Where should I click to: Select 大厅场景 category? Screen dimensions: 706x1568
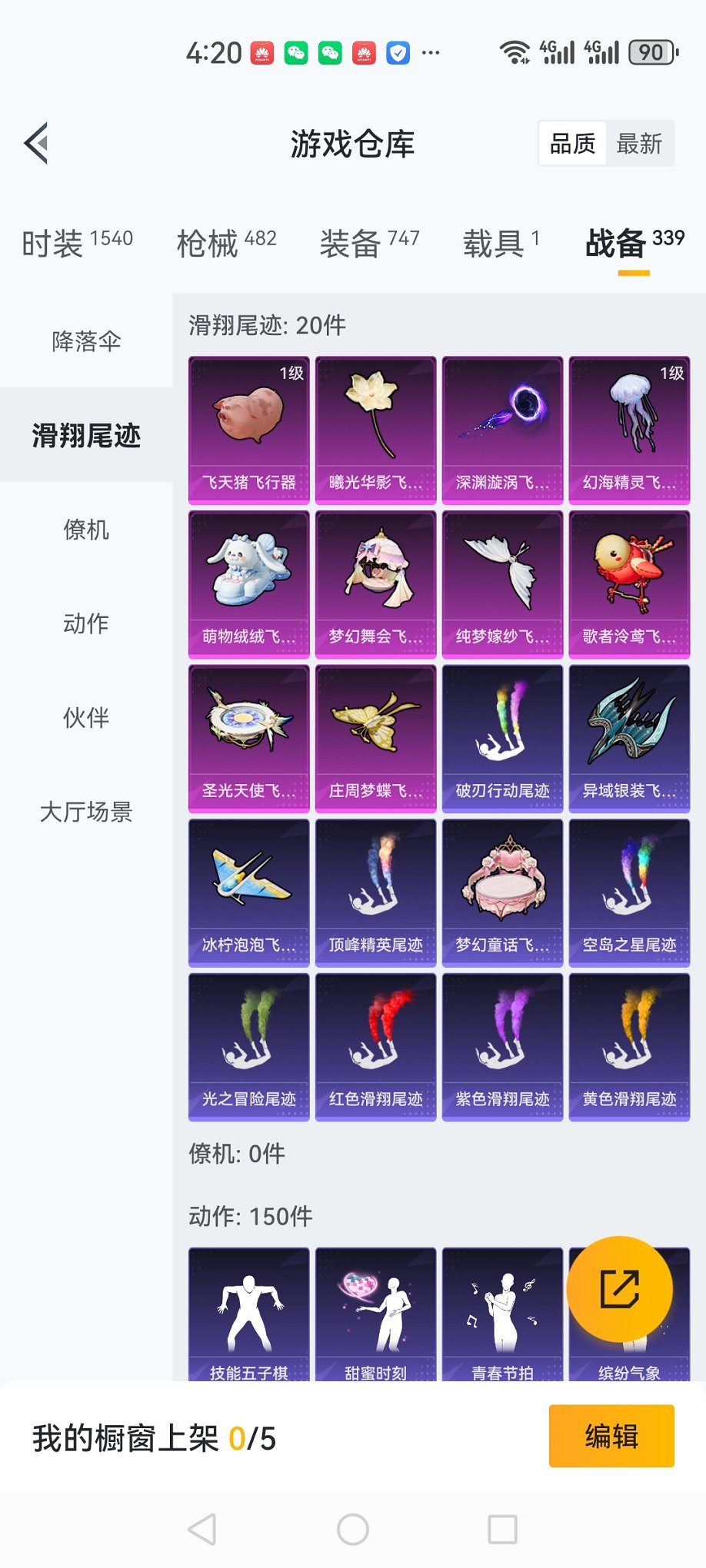click(86, 812)
